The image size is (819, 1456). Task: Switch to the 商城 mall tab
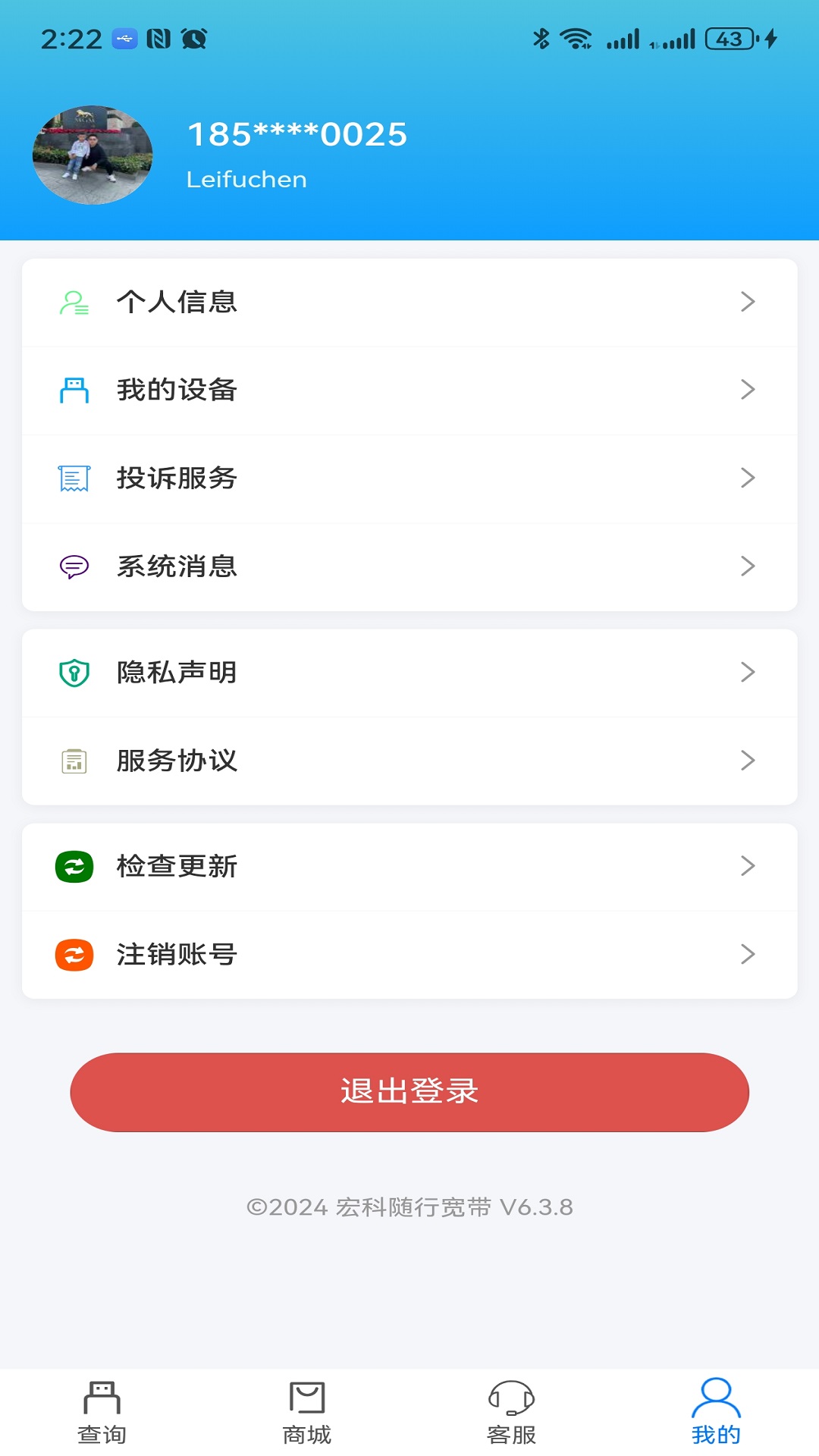pyautogui.click(x=307, y=1412)
